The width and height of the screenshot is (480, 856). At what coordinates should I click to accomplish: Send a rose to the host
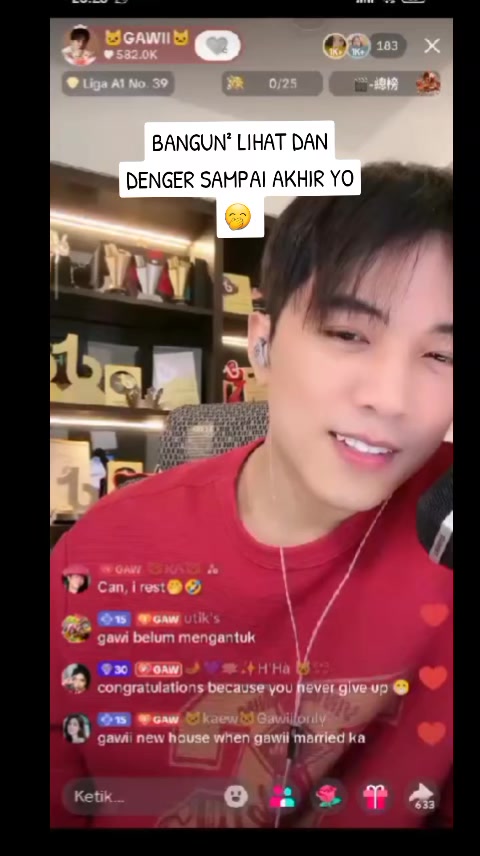pyautogui.click(x=329, y=796)
